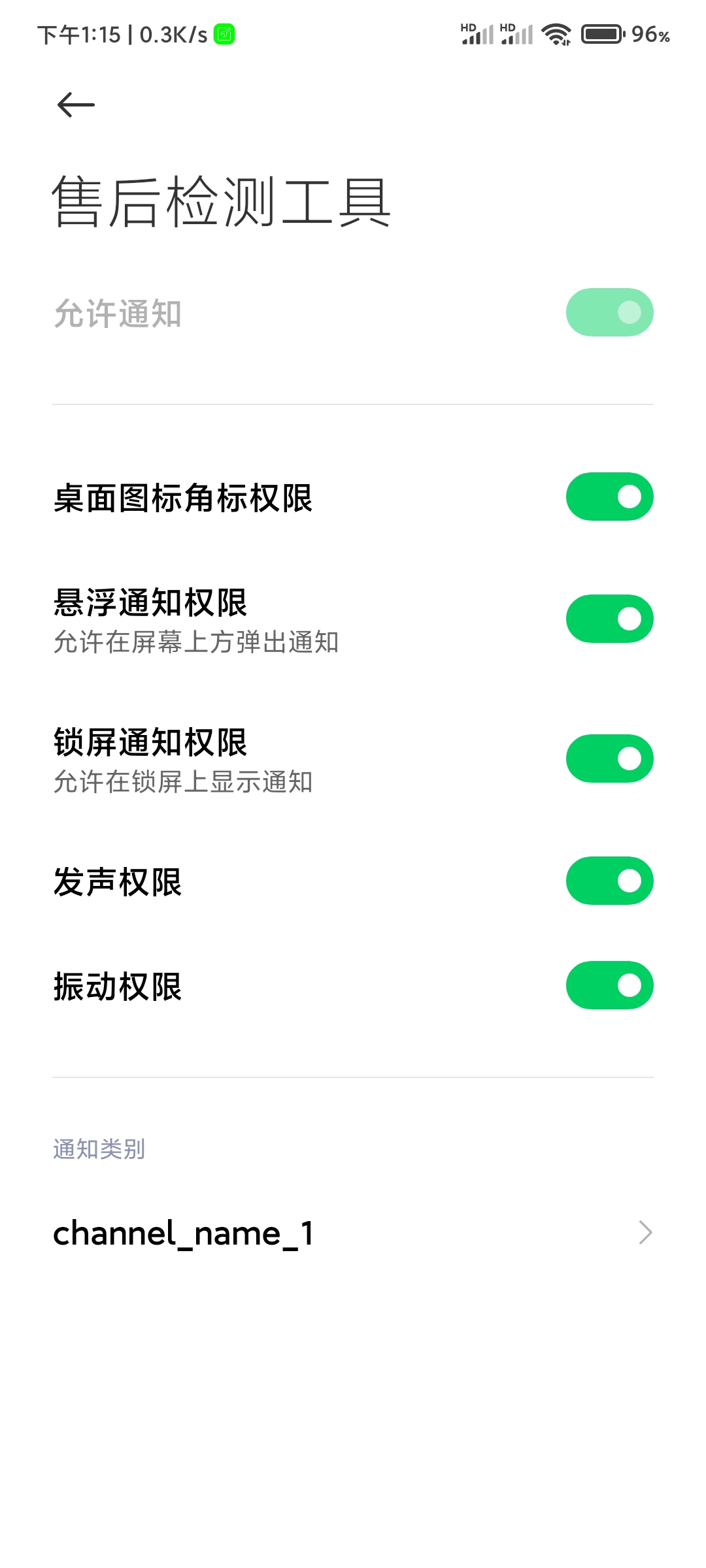Screen dimensions: 706x1568
Task: Open channel_name_1 notification category
Action: point(353,1233)
